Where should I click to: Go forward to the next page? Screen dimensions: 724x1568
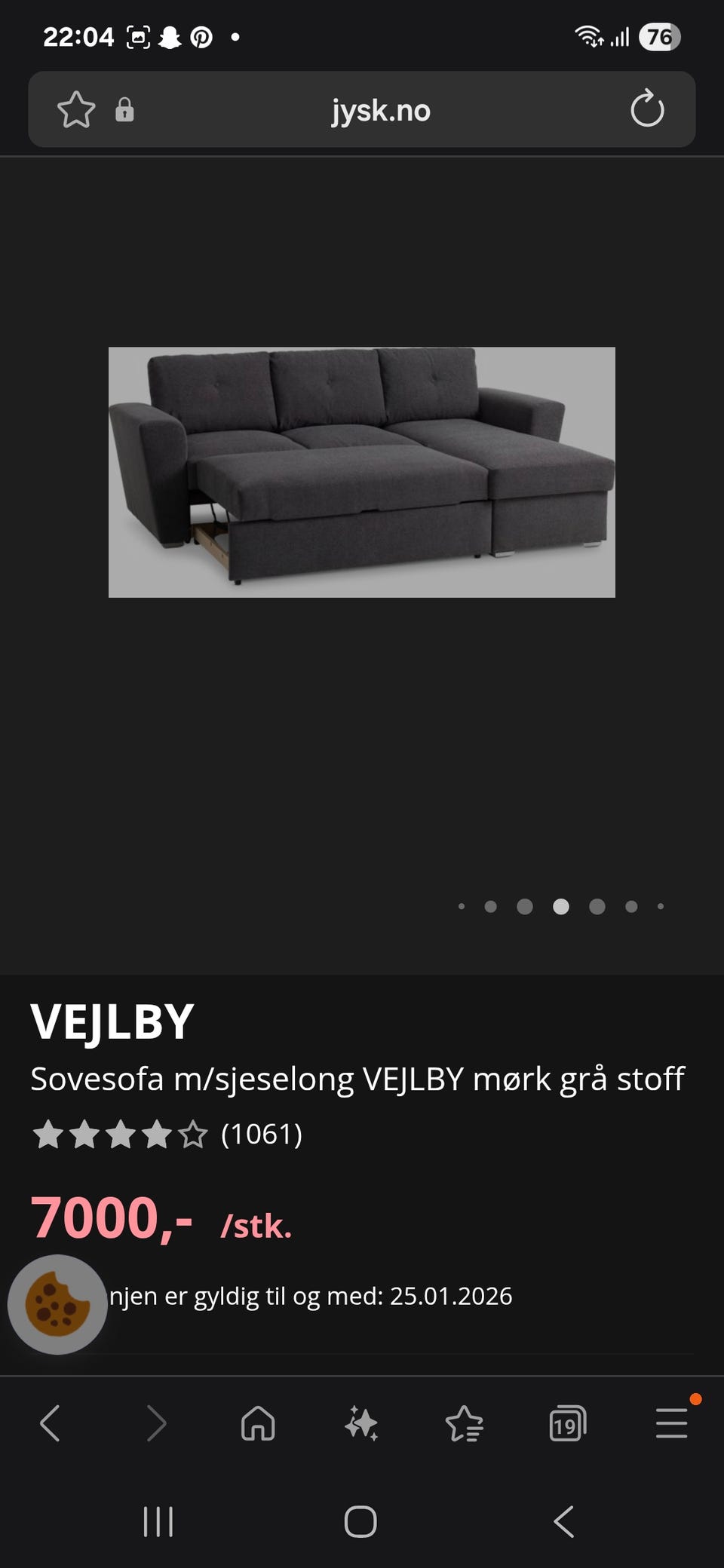click(x=155, y=1423)
